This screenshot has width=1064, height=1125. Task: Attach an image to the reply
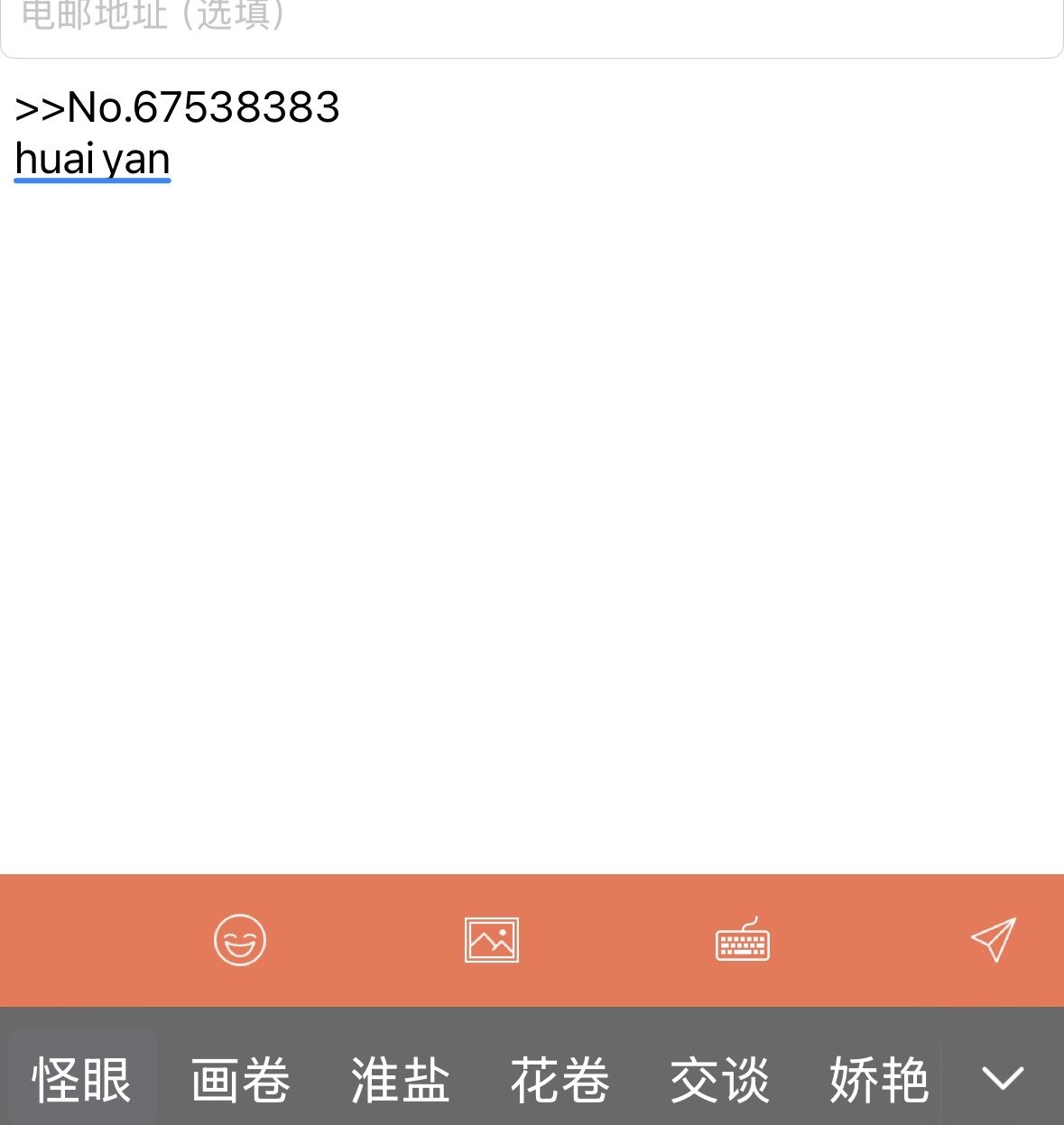tap(491, 940)
